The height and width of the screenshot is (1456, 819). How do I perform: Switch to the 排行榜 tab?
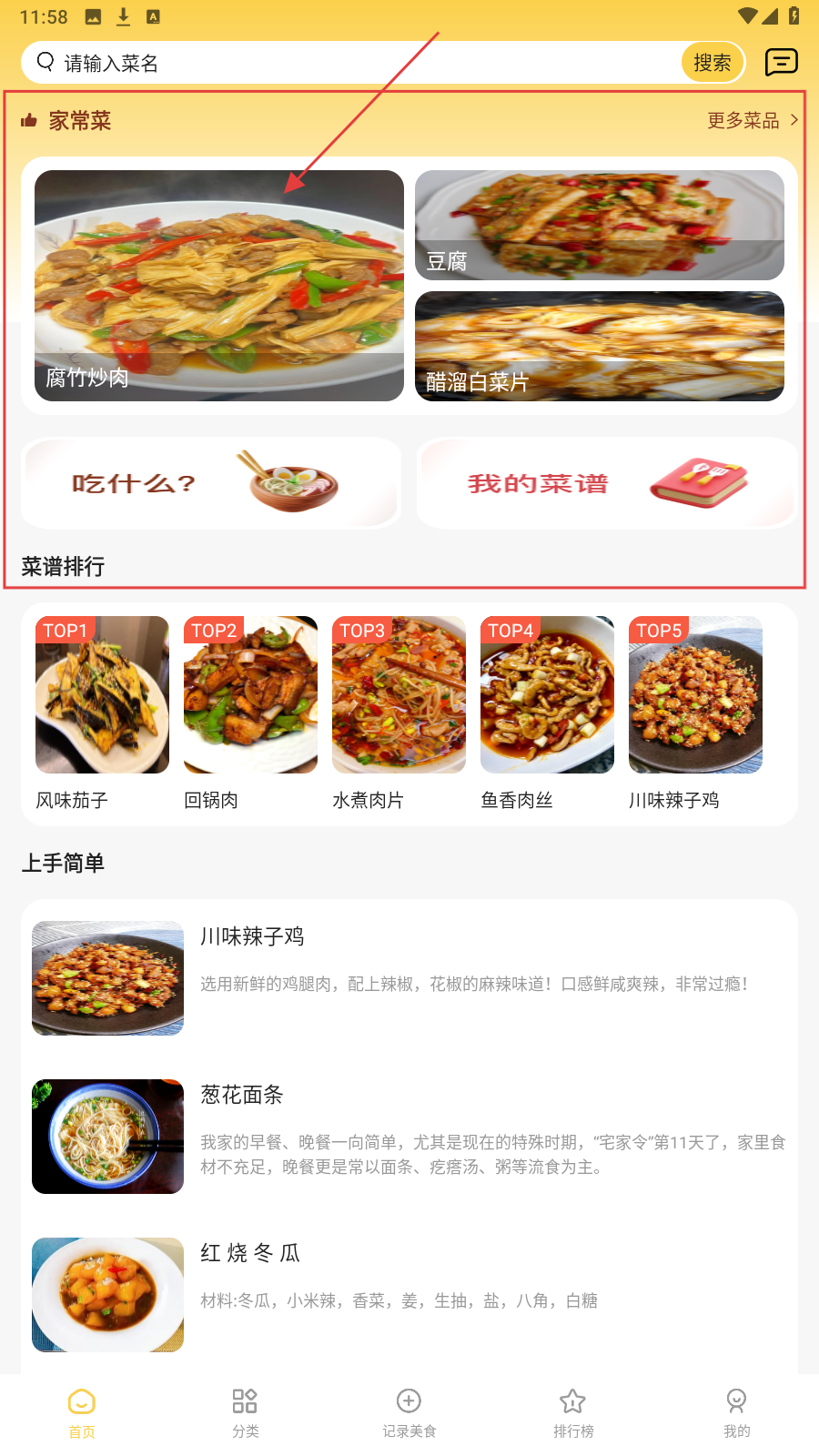coord(573,1412)
